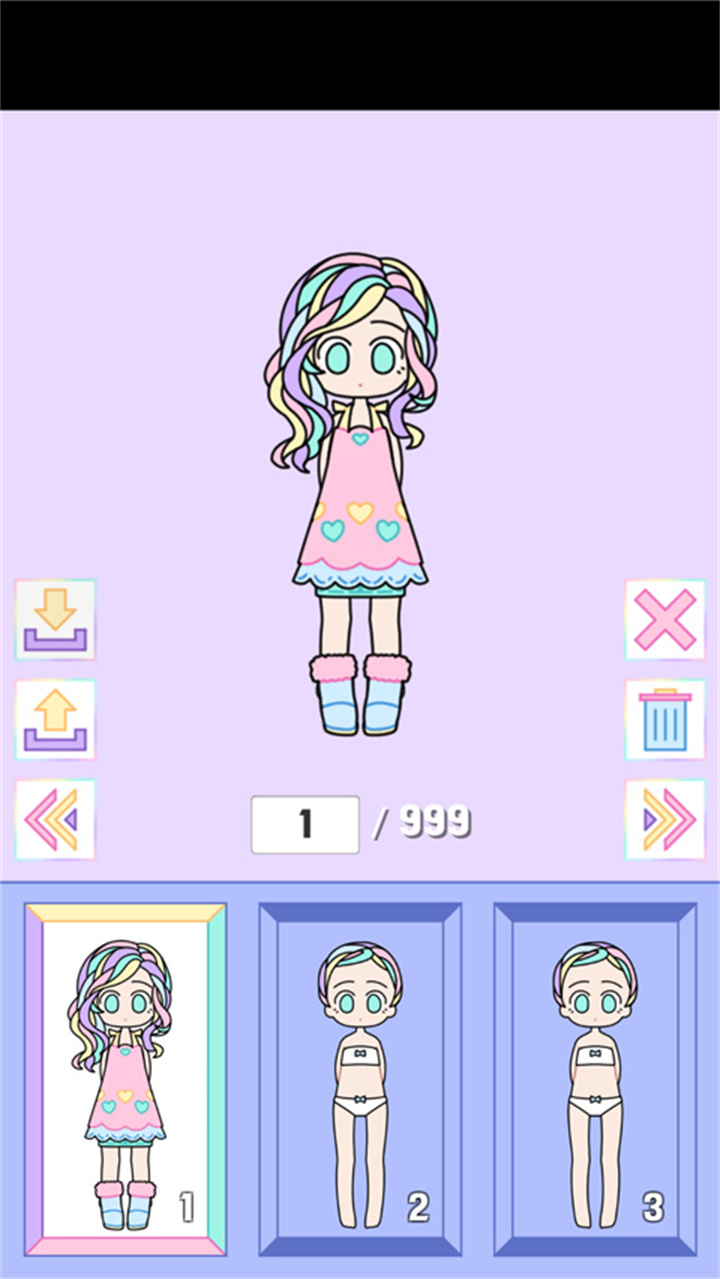The image size is (720, 1279).
Task: Tap the load (upload arrow) icon
Action: 55,720
